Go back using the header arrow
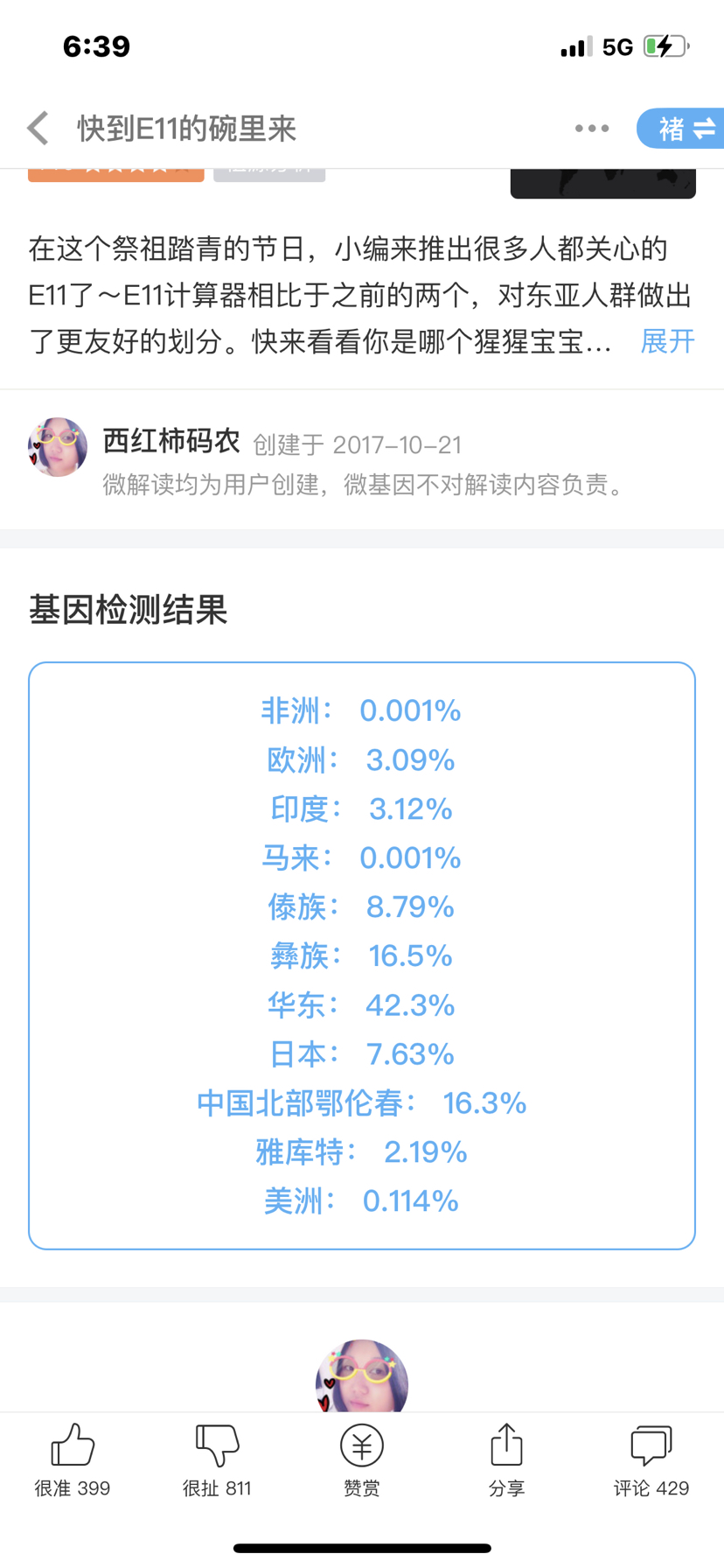Image resolution: width=724 pixels, height=1568 pixels. click(38, 129)
